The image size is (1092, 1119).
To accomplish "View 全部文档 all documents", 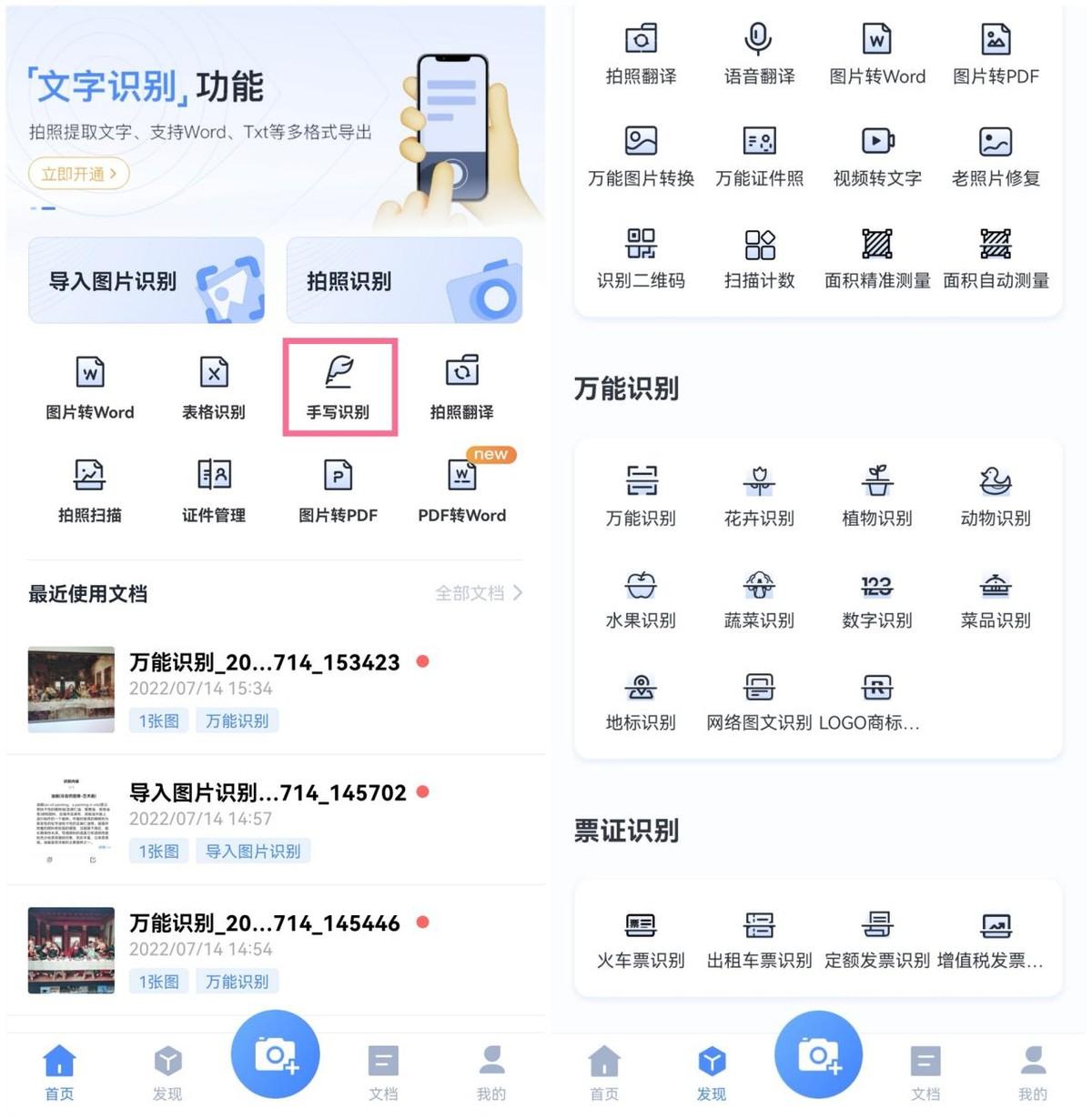I will coord(478,593).
